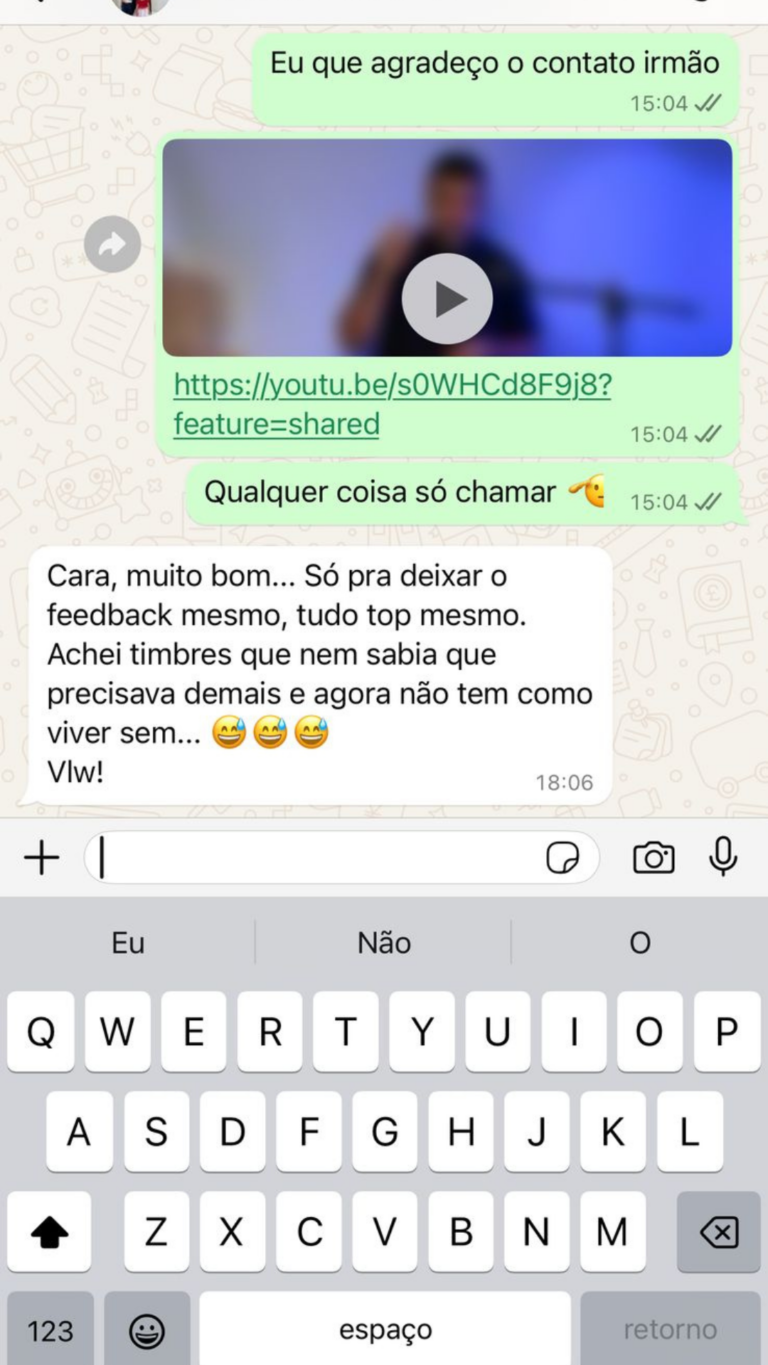Tap the 'retorno' return key
The image size is (768, 1365).
pyautogui.click(x=670, y=1330)
